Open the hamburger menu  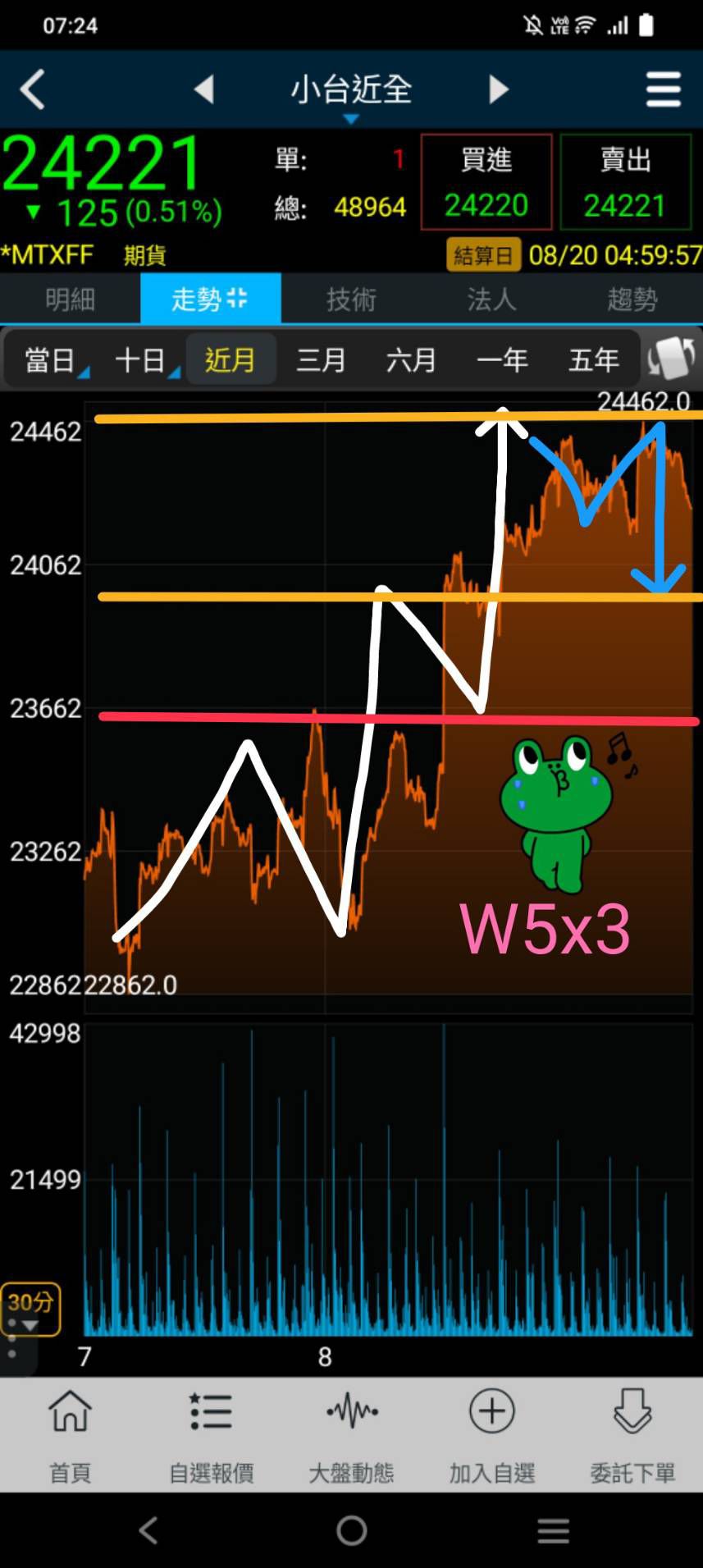click(x=663, y=89)
